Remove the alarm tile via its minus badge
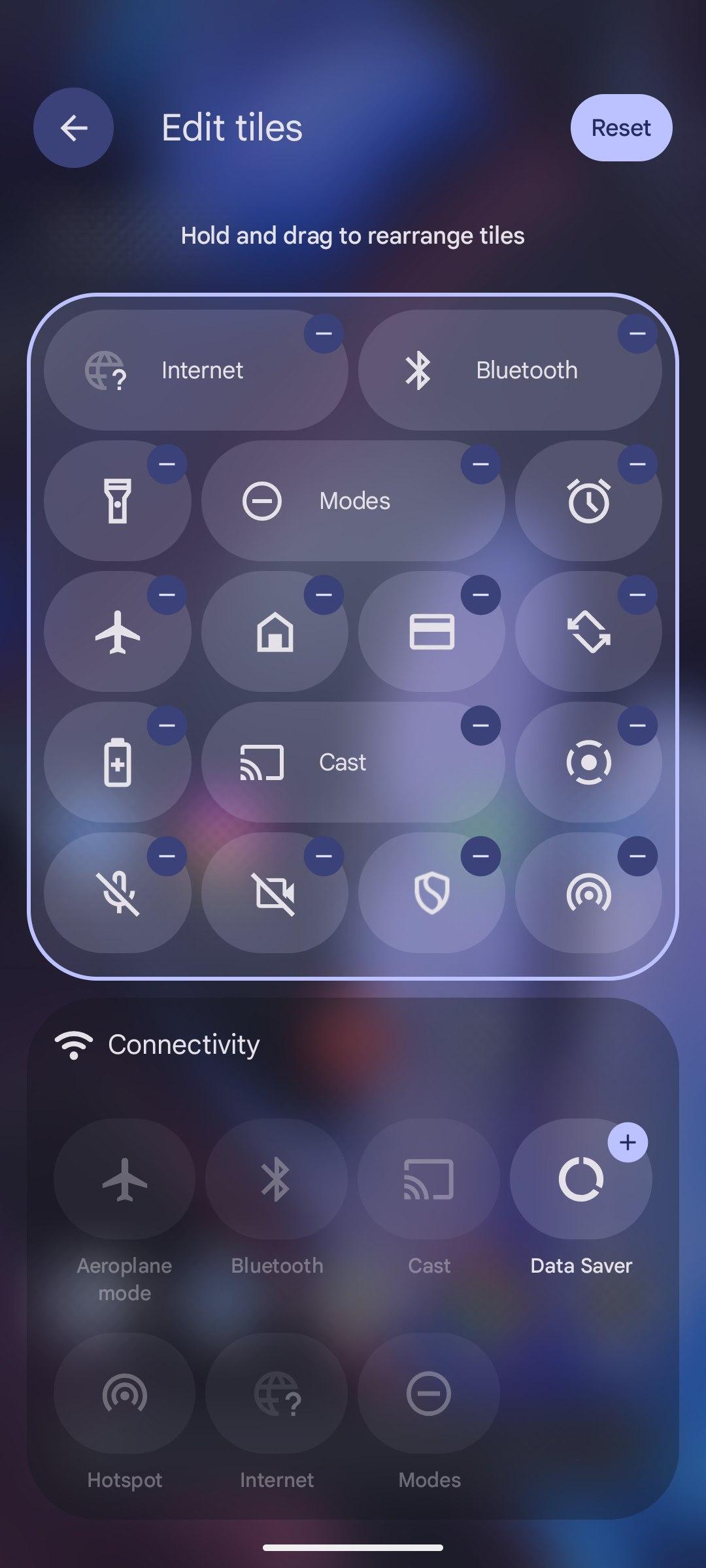The height and width of the screenshot is (1568, 706). [x=637, y=464]
